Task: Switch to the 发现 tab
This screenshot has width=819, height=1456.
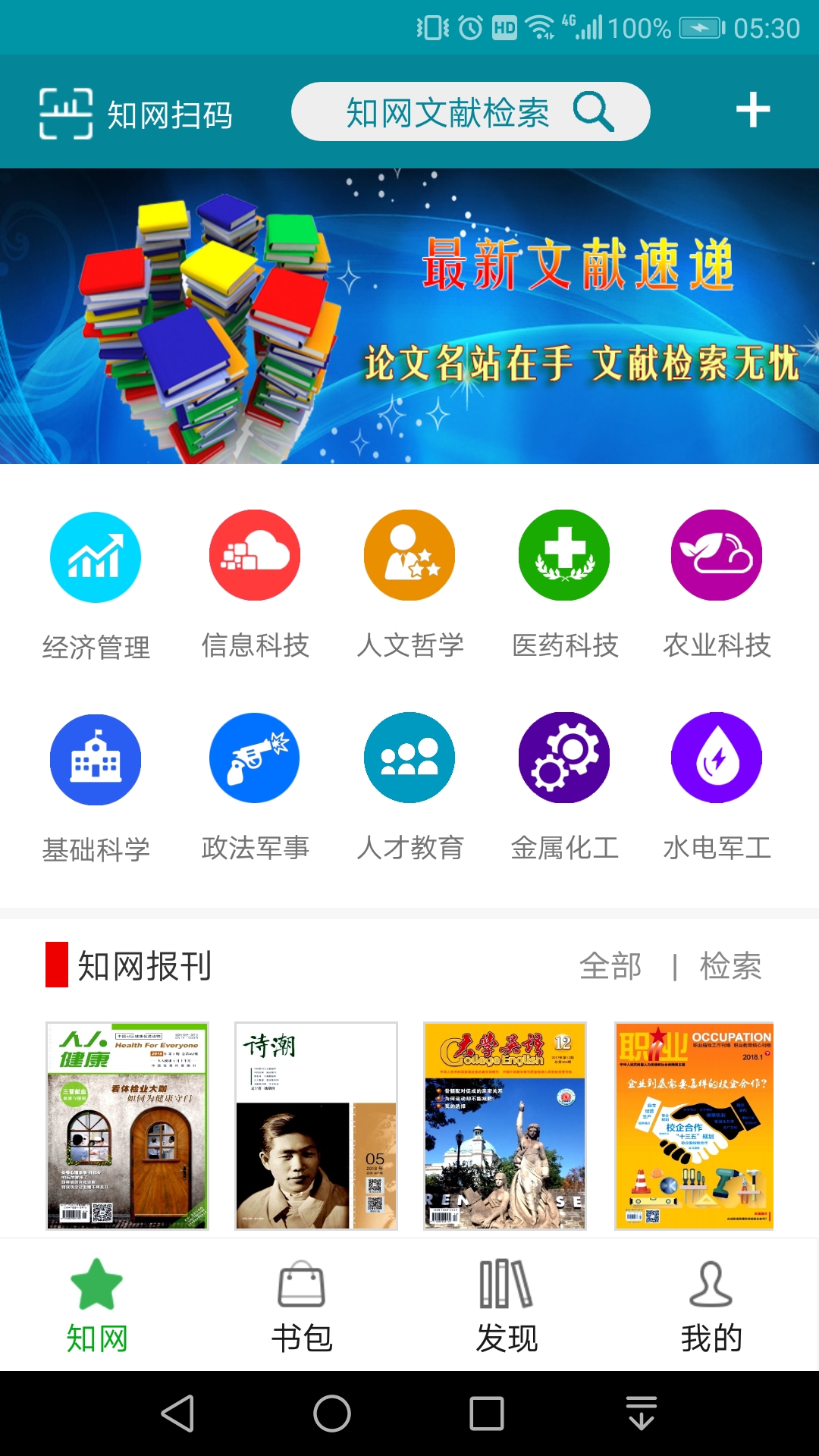Action: [x=507, y=1307]
